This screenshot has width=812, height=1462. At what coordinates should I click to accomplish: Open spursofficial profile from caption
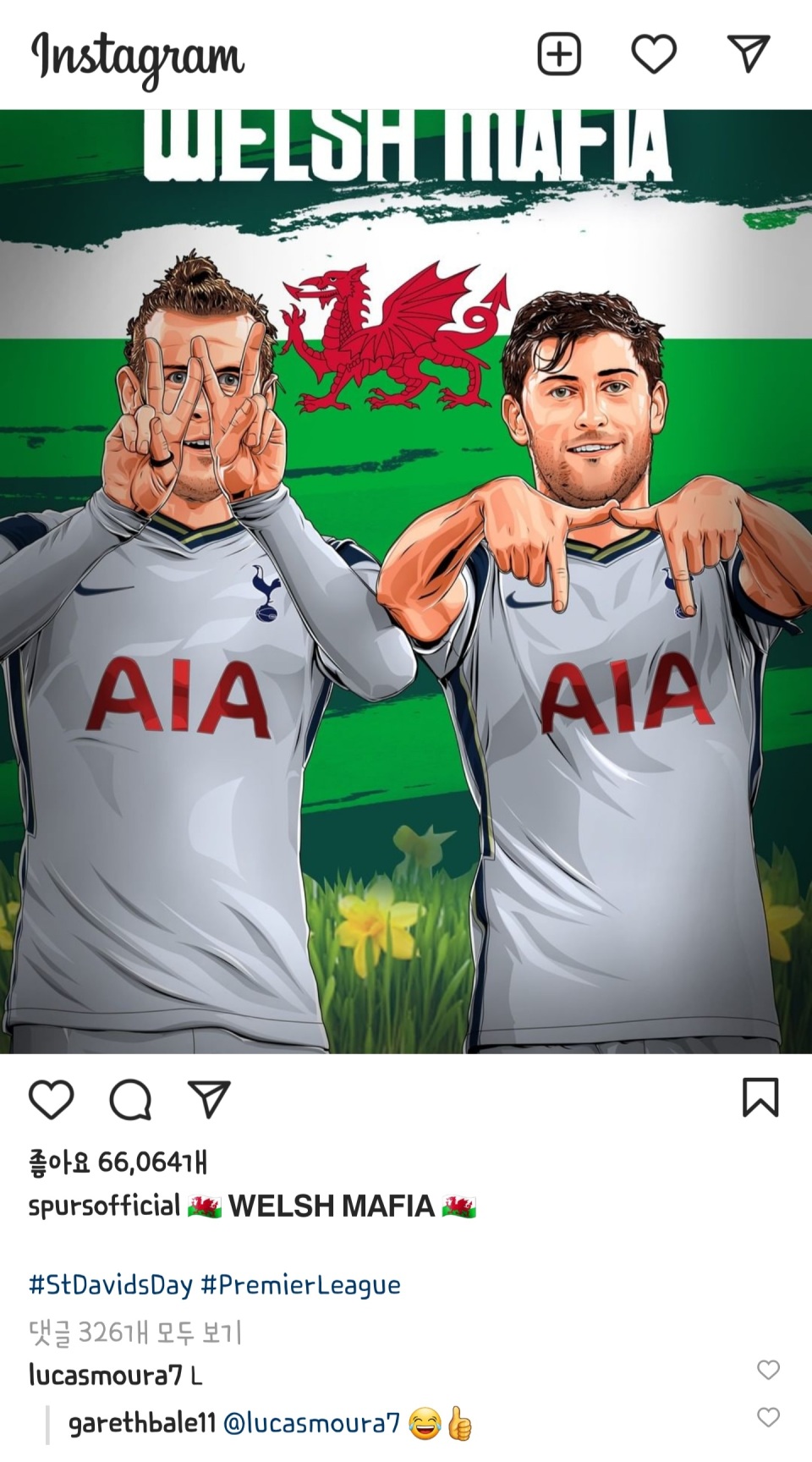click(x=104, y=1206)
